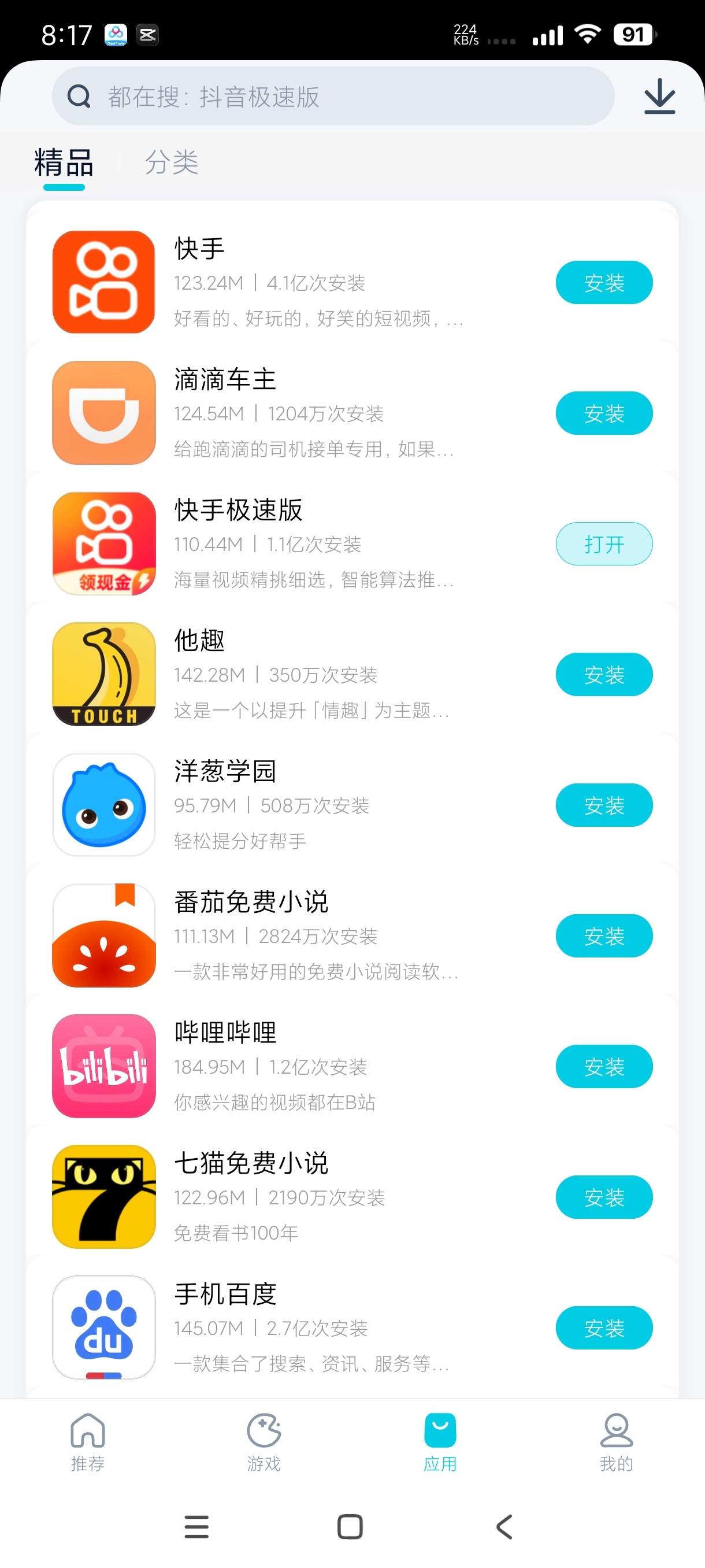Open the installed 快手极速版 app
This screenshot has height=1568, width=705.
pyautogui.click(x=603, y=543)
